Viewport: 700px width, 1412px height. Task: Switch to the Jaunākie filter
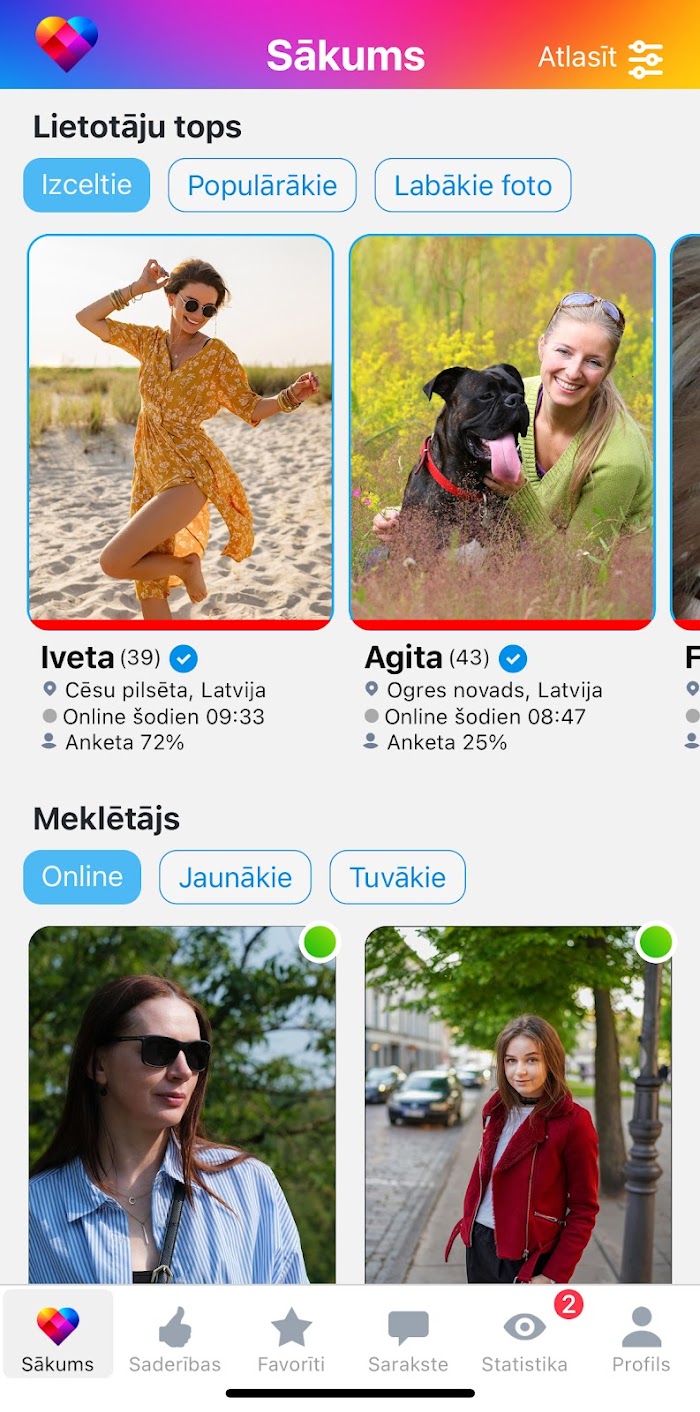point(235,877)
